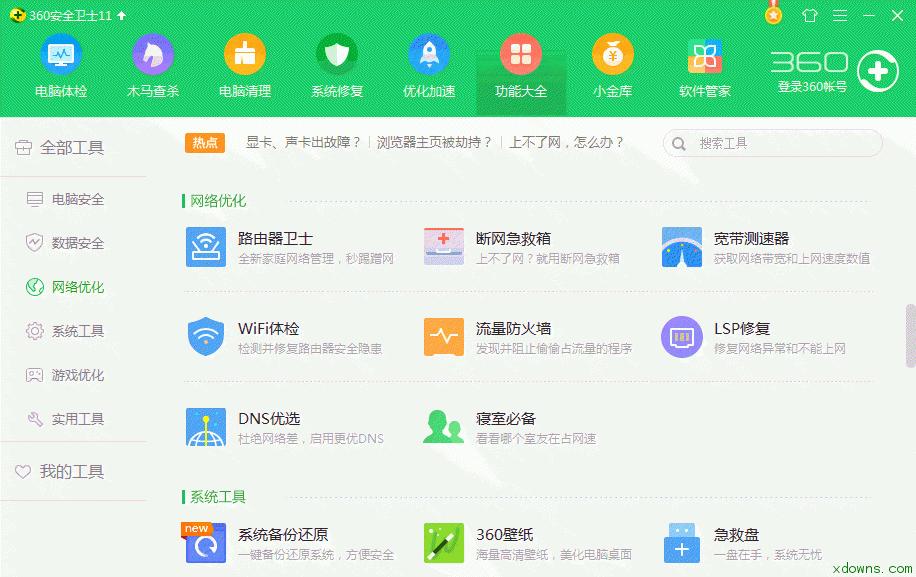916x577 pixels.
Task: Select 数据安全 in the sidebar
Action: [77, 243]
